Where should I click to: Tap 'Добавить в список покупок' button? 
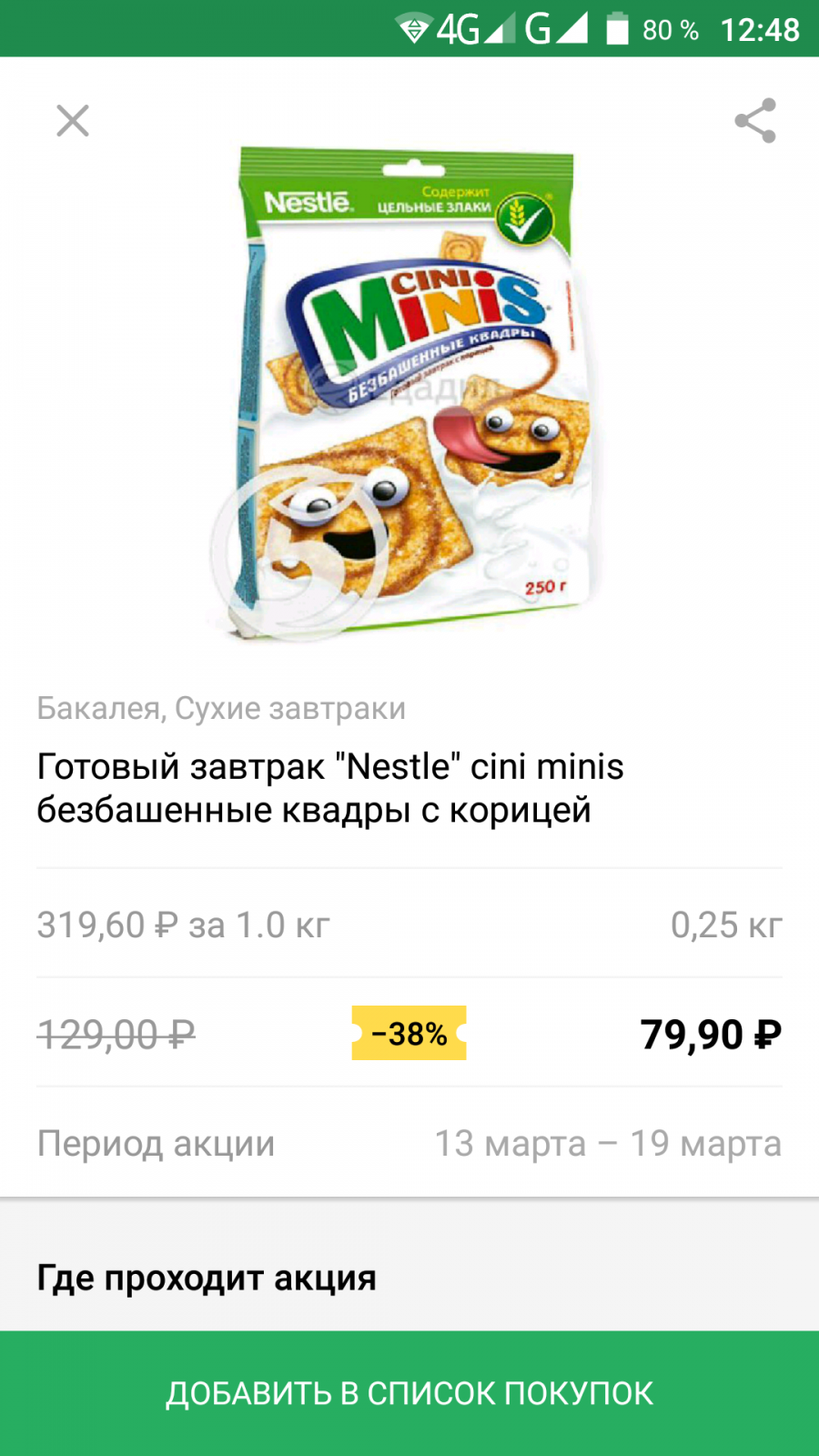[409, 1393]
